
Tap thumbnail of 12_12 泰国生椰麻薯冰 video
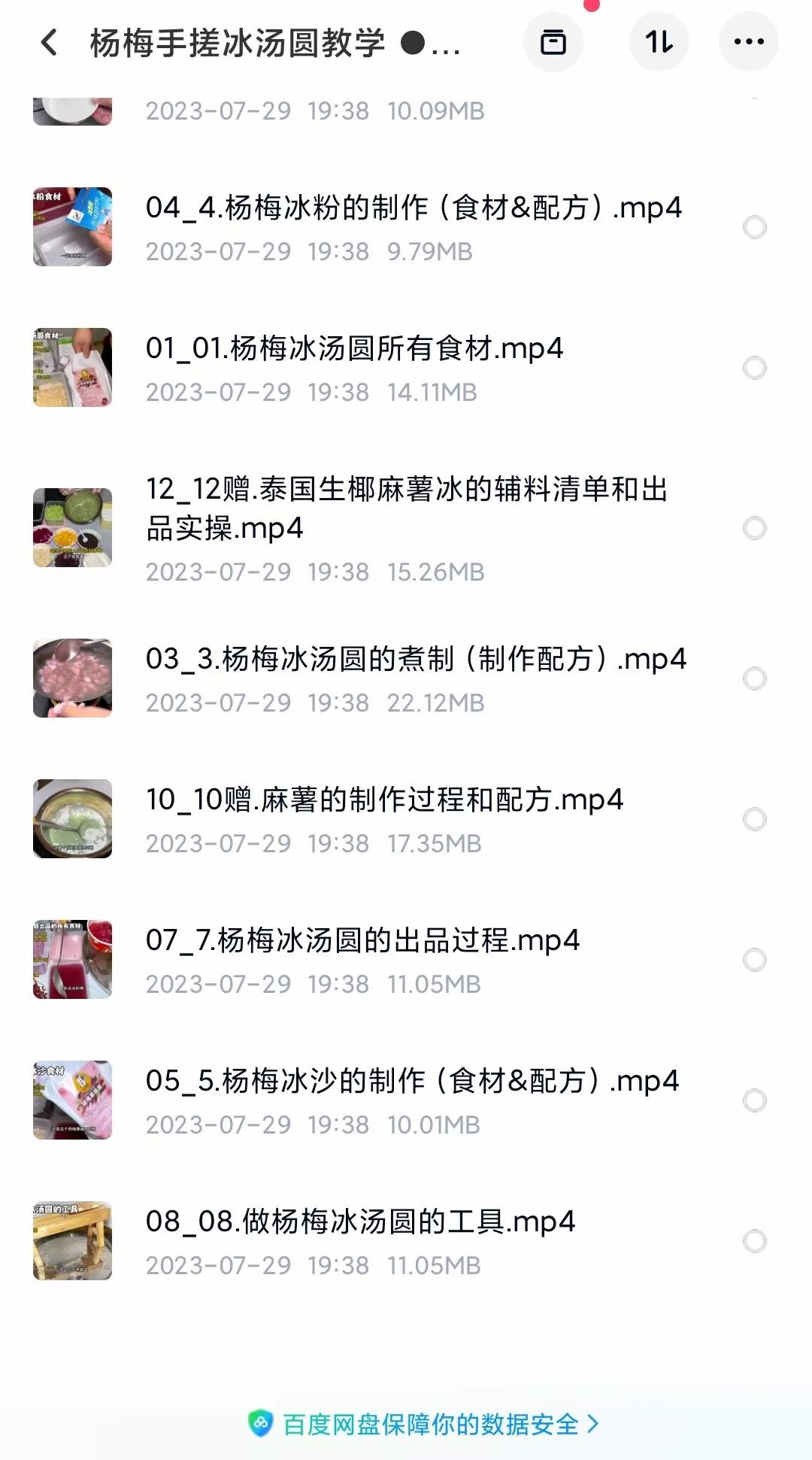coord(72,527)
